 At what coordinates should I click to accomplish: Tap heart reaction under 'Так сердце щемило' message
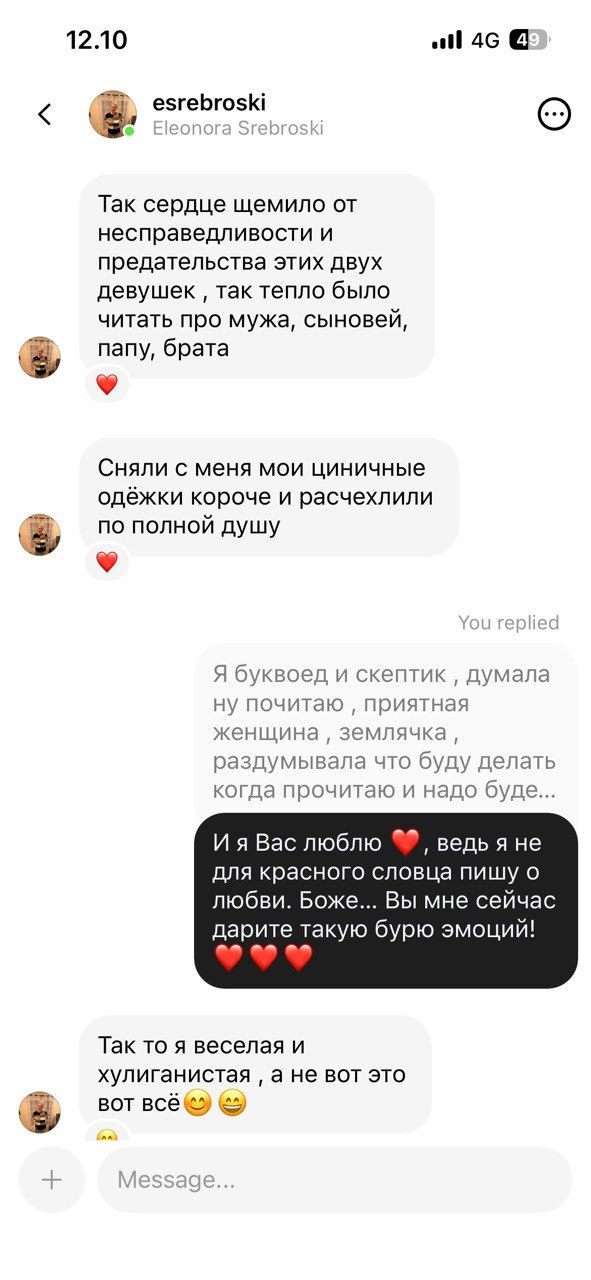[107, 384]
